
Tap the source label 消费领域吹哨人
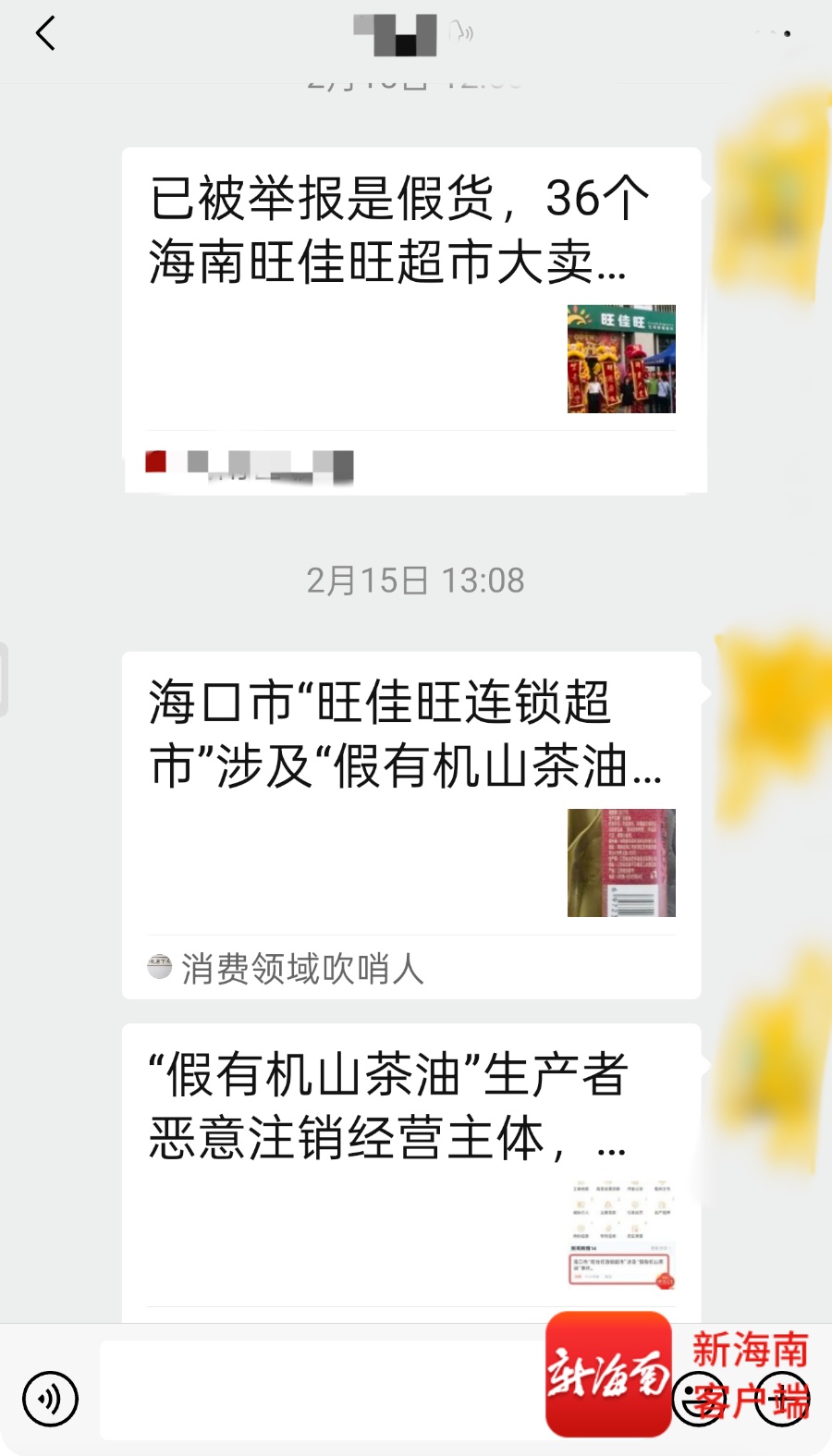pyautogui.click(x=300, y=970)
